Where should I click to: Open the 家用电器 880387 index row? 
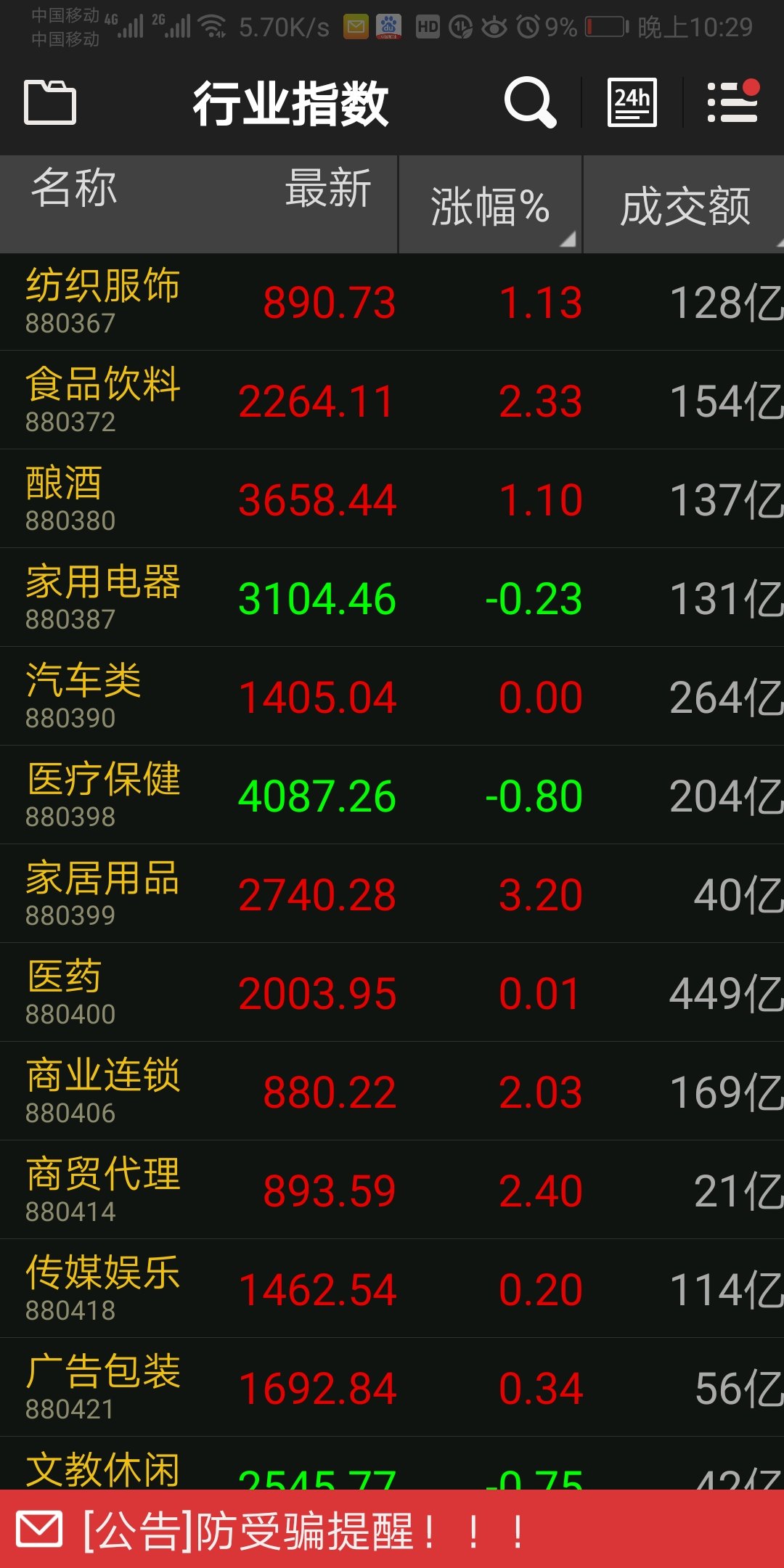coord(392,598)
